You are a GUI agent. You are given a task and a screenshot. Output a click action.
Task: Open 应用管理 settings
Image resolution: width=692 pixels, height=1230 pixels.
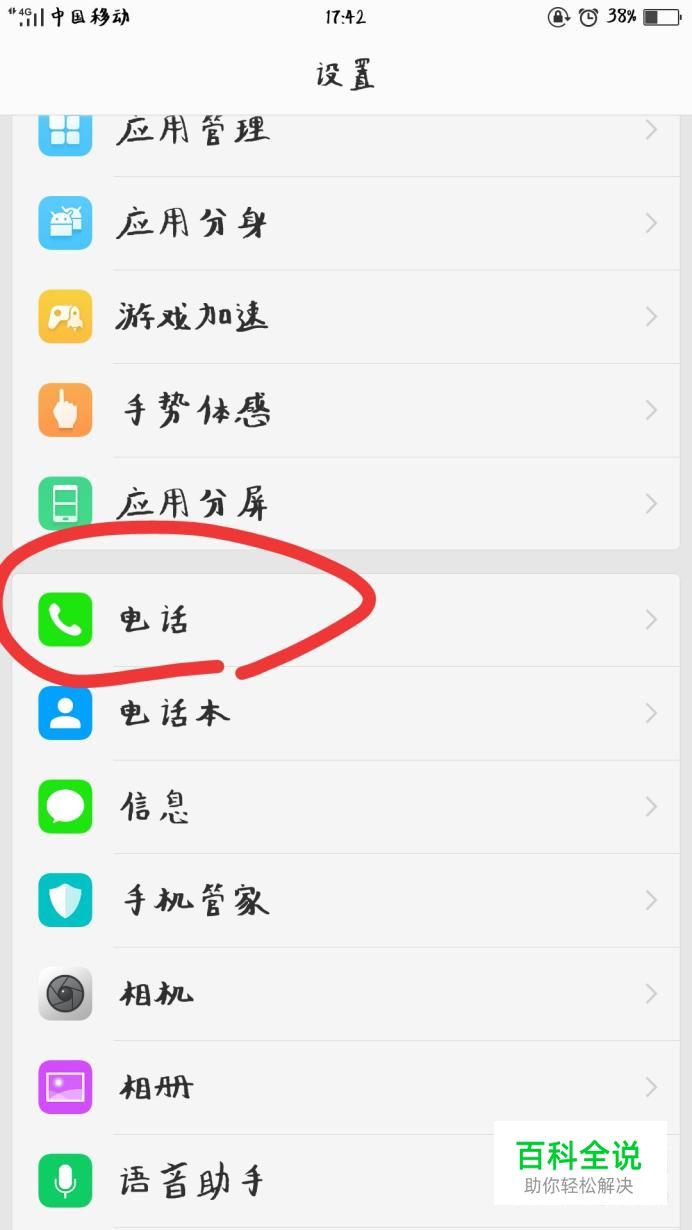click(x=346, y=131)
